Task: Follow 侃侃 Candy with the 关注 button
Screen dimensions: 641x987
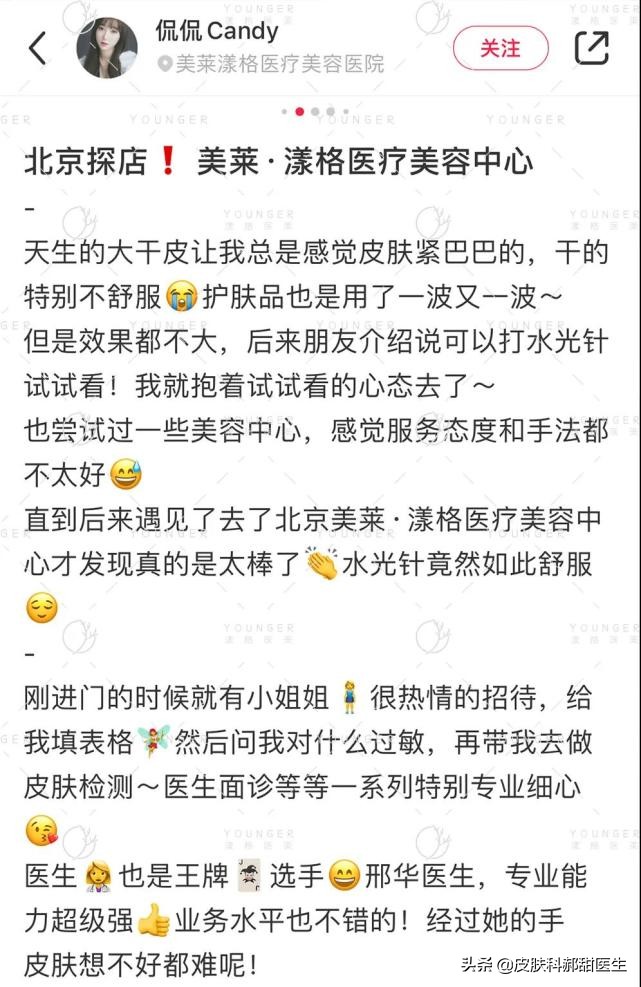Action: 500,48
